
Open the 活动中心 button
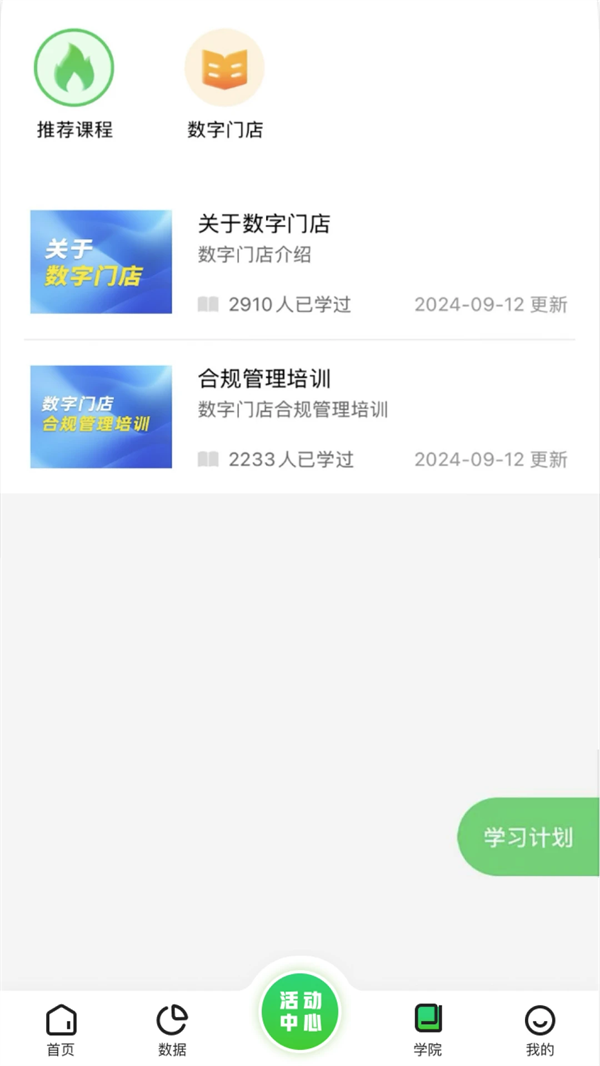coord(300,1011)
